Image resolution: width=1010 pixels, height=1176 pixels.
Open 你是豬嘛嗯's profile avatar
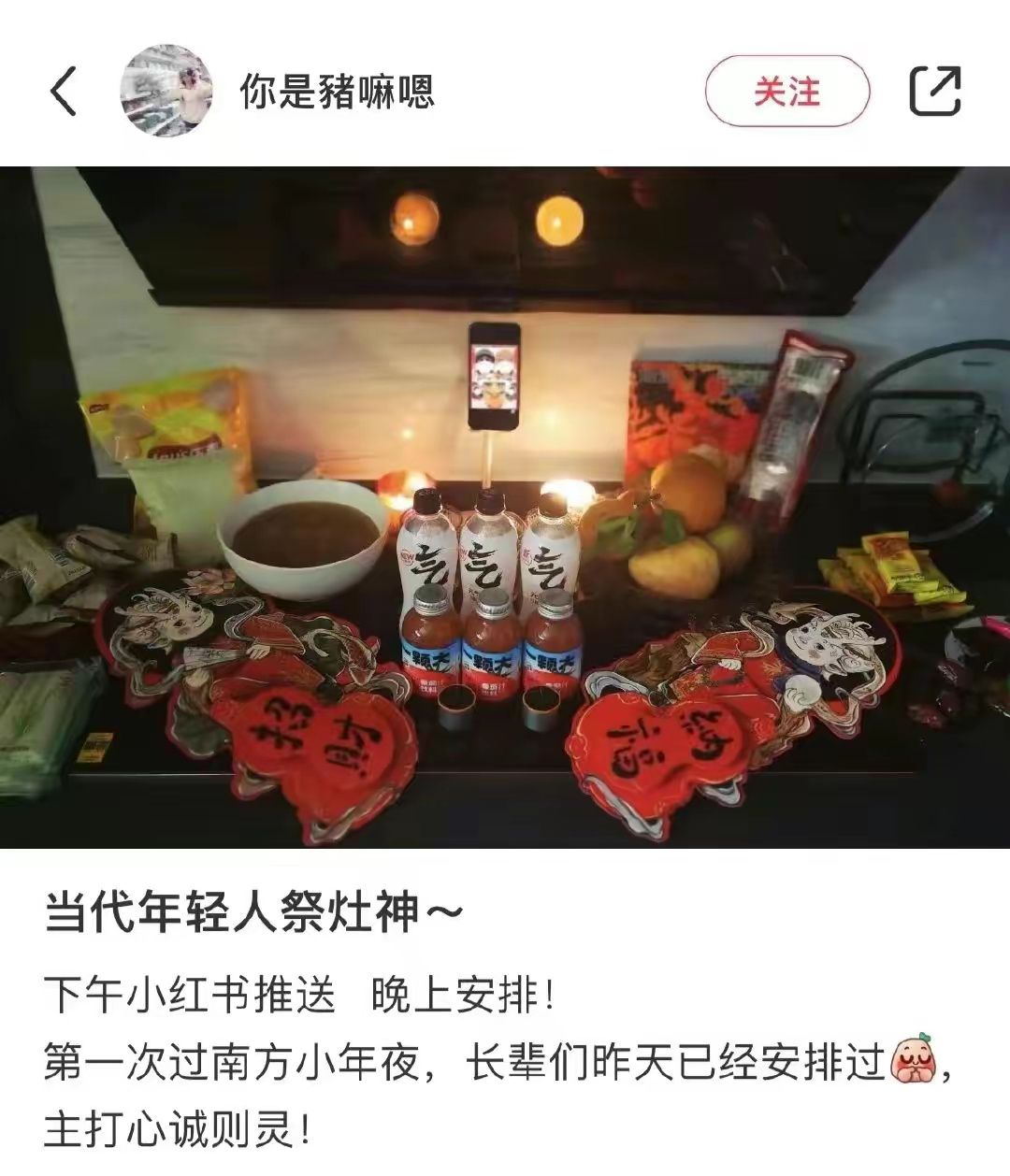pos(166,92)
